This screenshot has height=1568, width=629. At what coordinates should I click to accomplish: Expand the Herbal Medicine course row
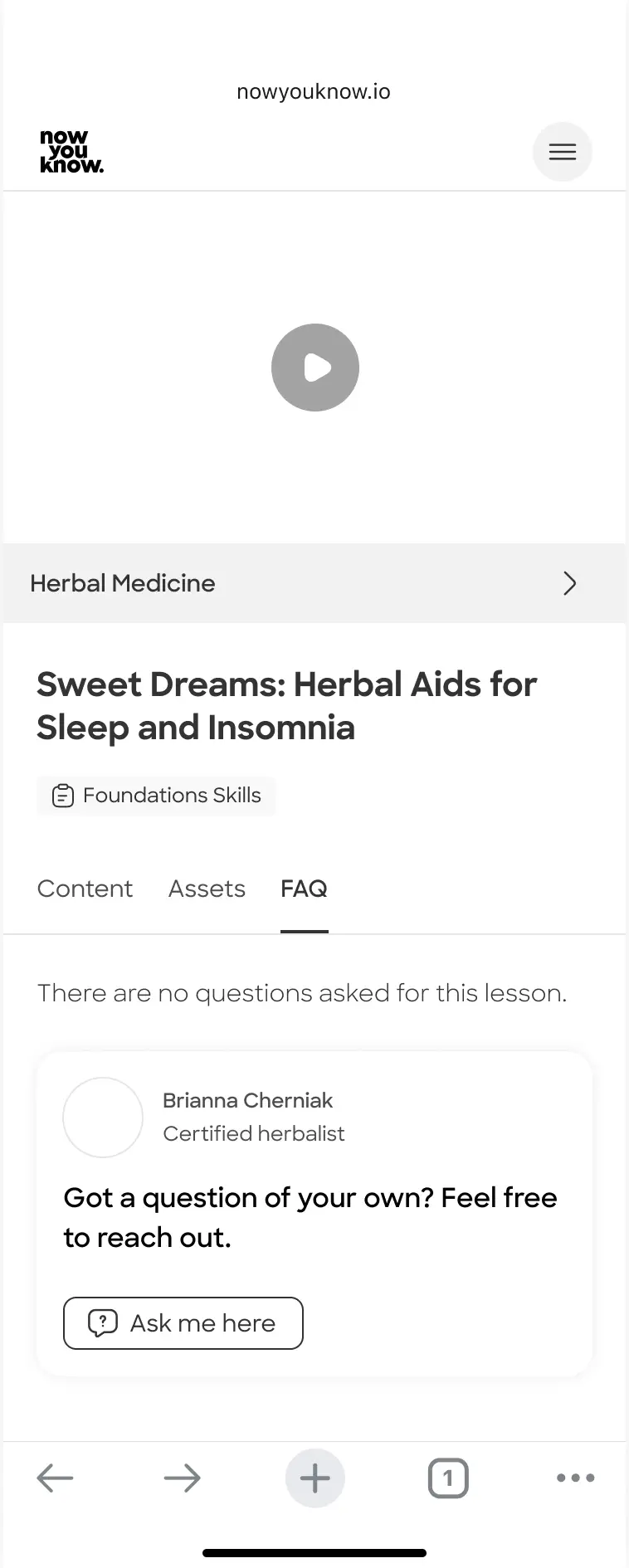pyautogui.click(x=314, y=583)
